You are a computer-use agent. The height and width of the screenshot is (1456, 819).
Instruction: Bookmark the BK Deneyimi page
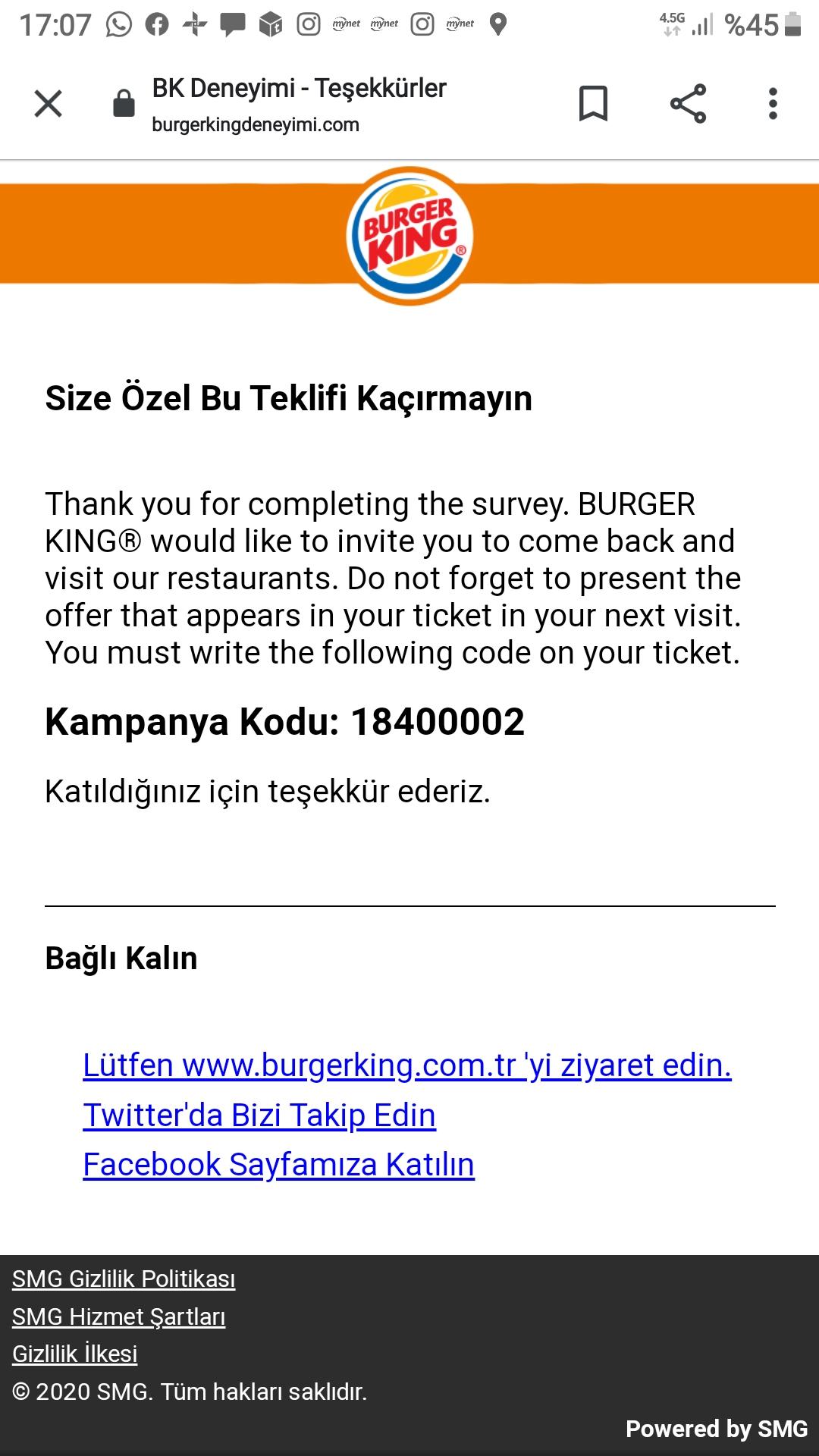tap(593, 104)
